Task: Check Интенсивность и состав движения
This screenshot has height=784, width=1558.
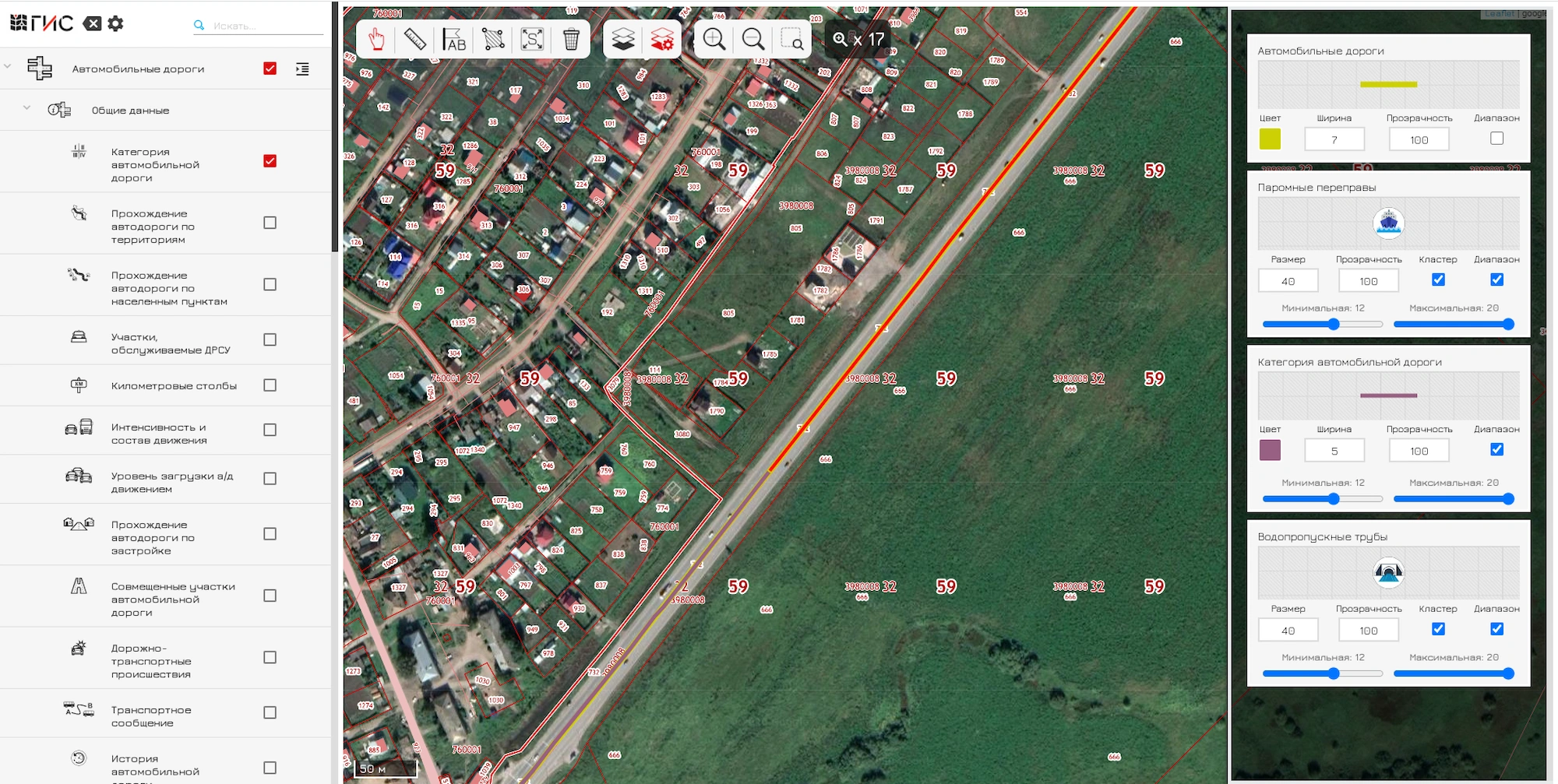Action: tap(270, 430)
